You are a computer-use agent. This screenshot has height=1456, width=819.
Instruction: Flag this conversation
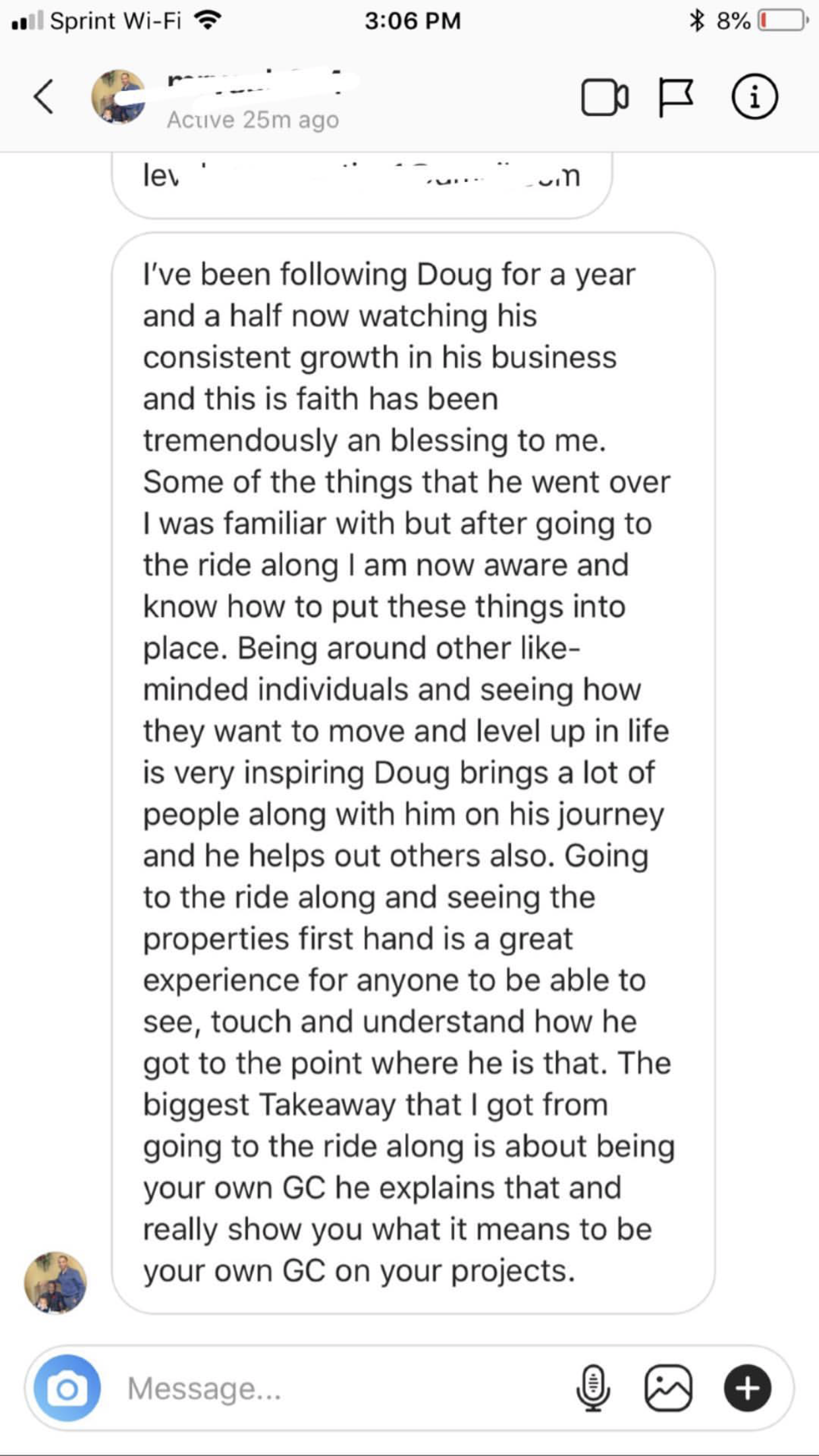coord(676,98)
